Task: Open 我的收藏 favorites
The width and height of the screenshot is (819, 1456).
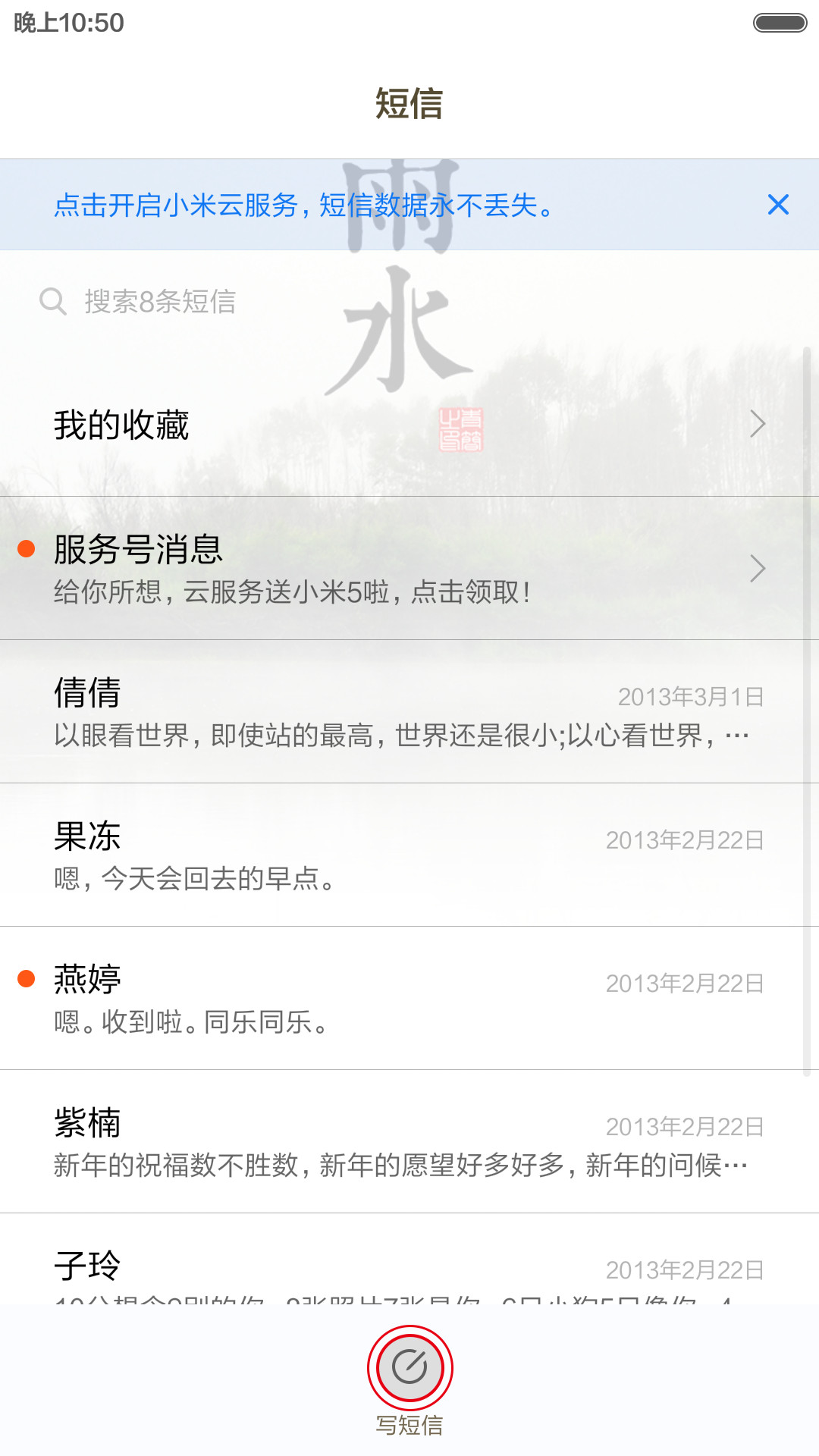Action: click(x=409, y=425)
